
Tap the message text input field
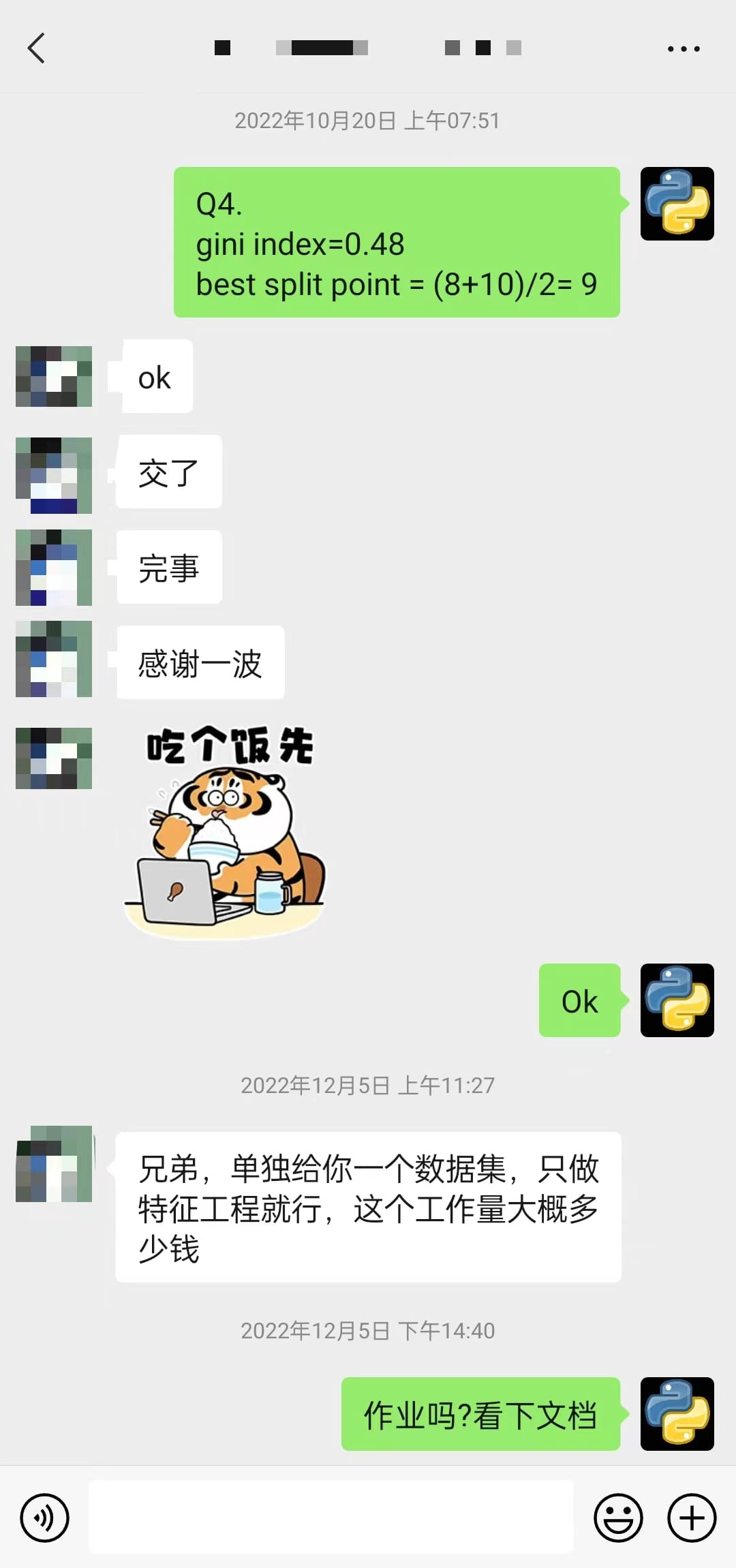coord(331,1517)
